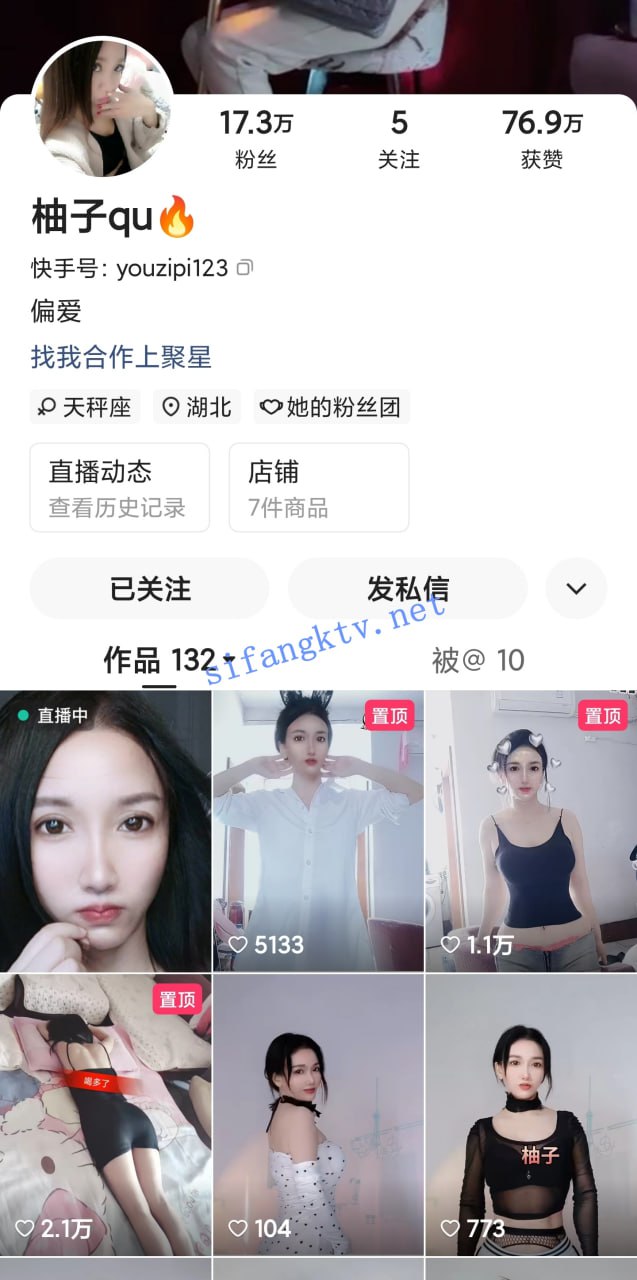This screenshot has height=1280, width=637.
Task: Switch to the 作品 132 tab
Action: 160,660
